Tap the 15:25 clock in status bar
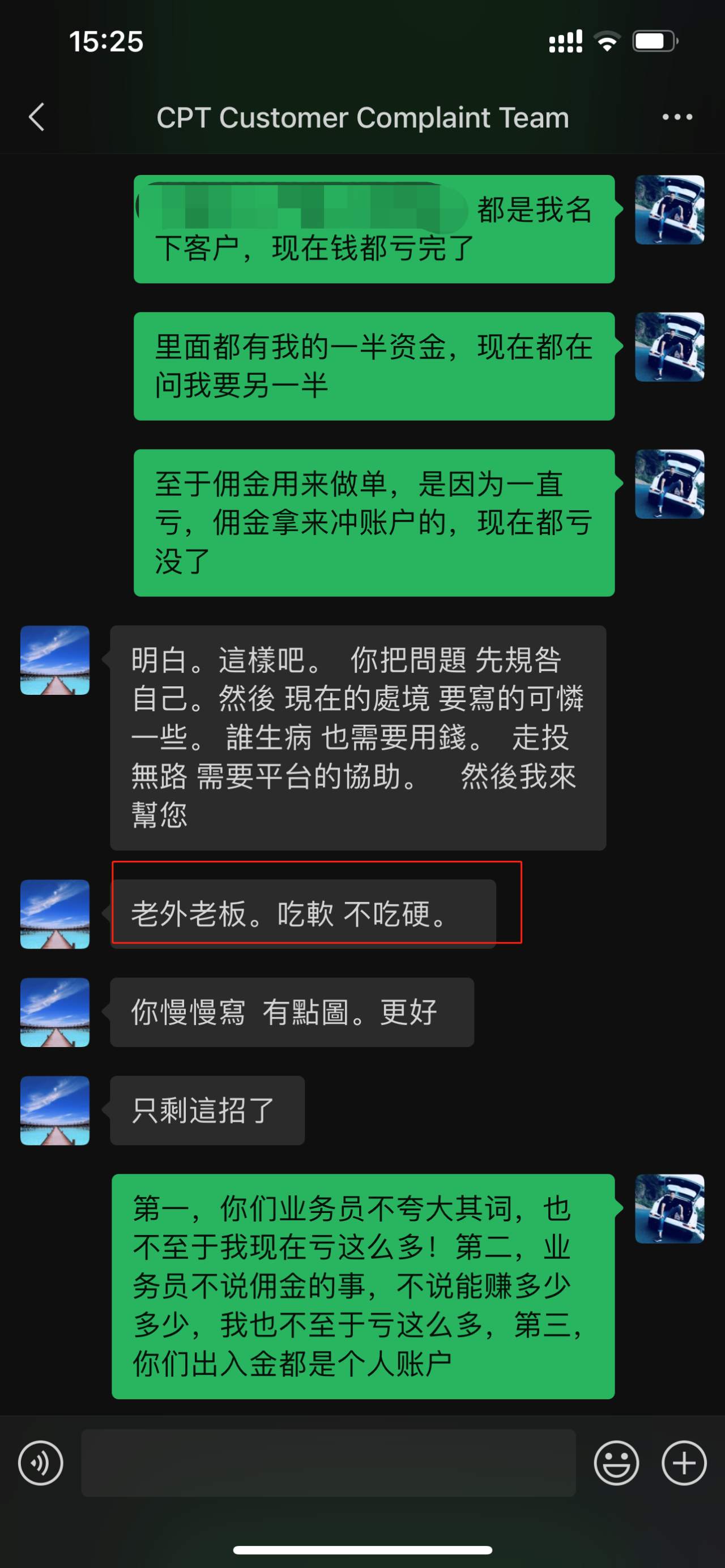The width and height of the screenshot is (725, 1568). pyautogui.click(x=105, y=41)
